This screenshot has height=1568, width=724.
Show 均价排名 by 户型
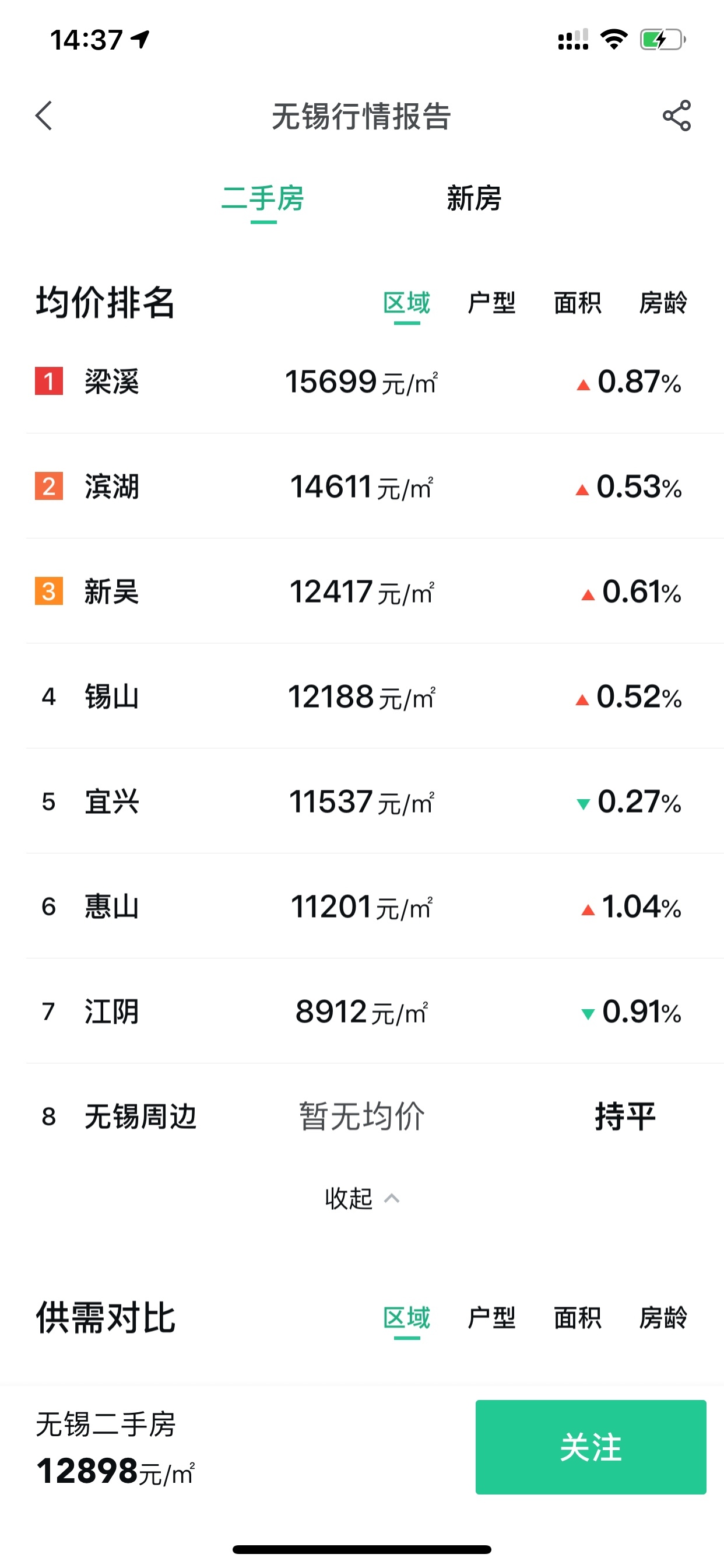(491, 303)
